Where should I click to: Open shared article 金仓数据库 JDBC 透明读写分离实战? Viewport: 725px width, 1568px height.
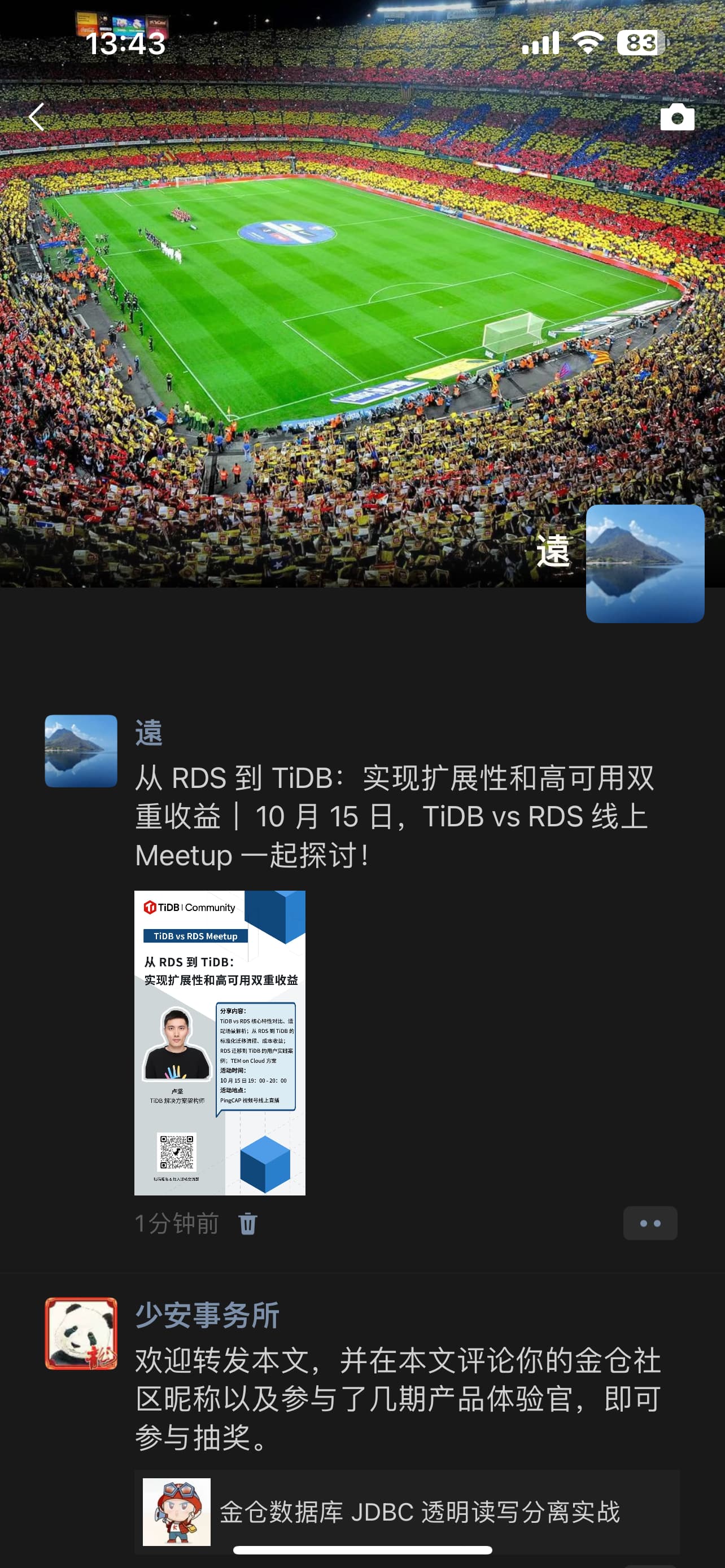(x=407, y=1512)
